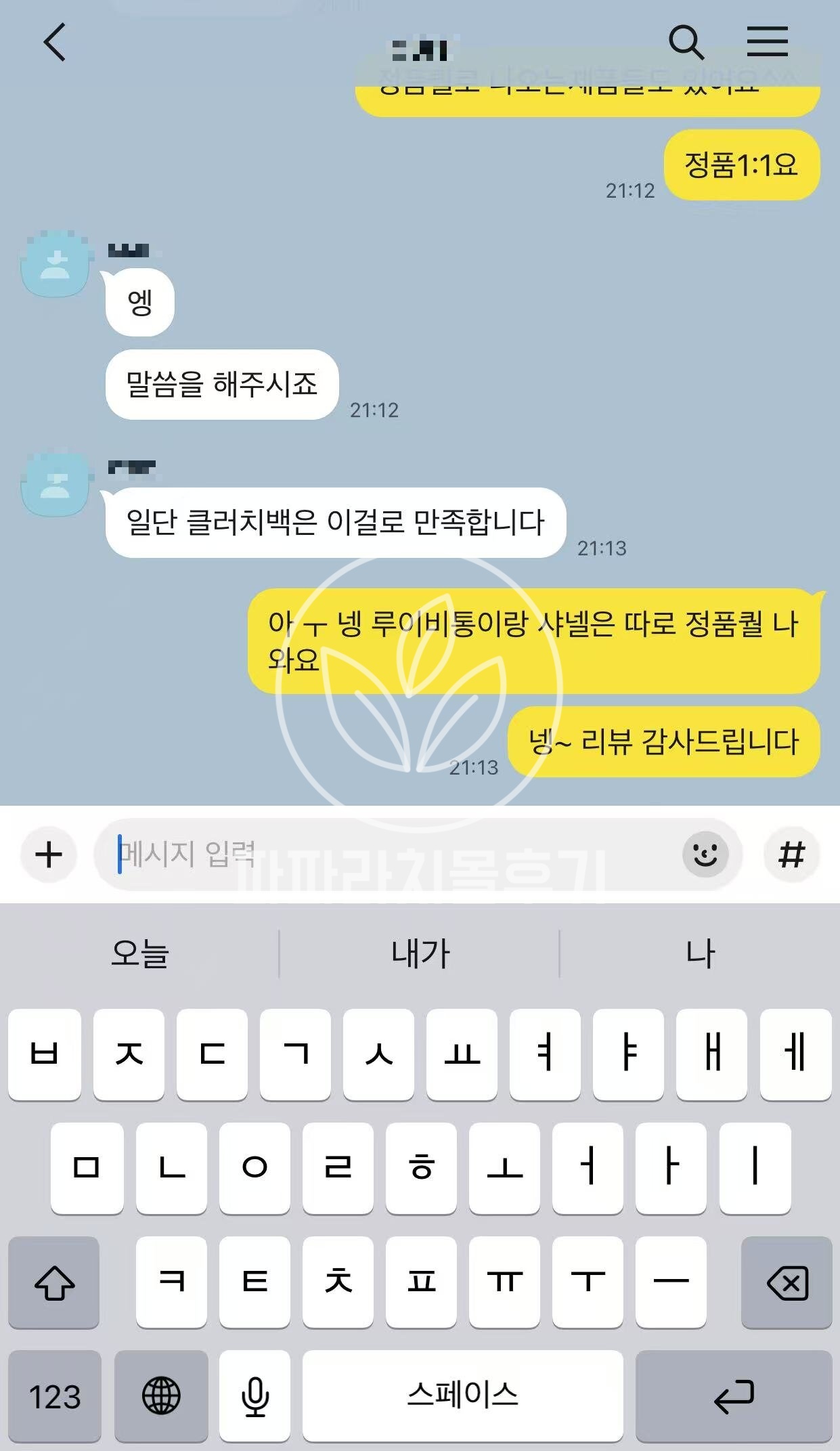Tap the backspace key

coord(787,1282)
